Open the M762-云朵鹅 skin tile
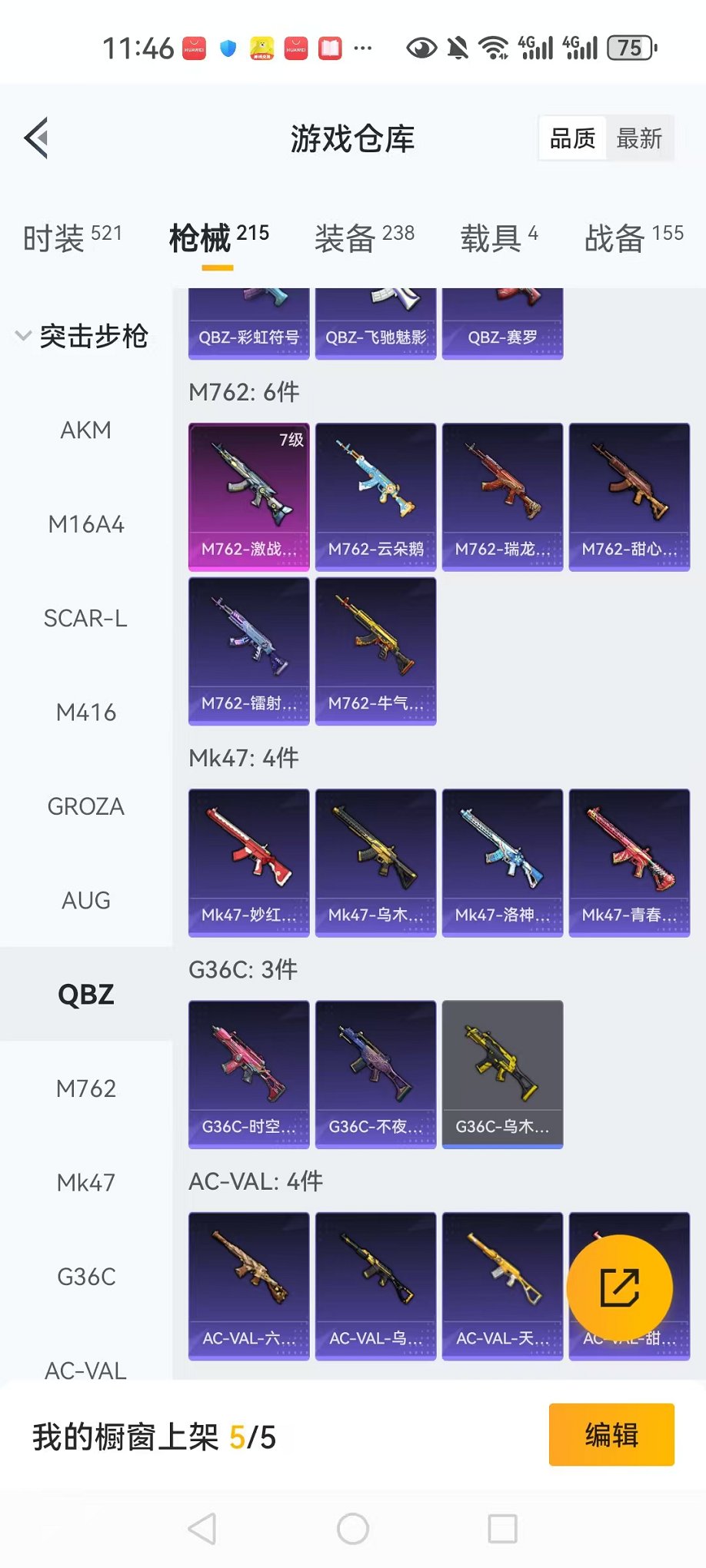 [375, 496]
